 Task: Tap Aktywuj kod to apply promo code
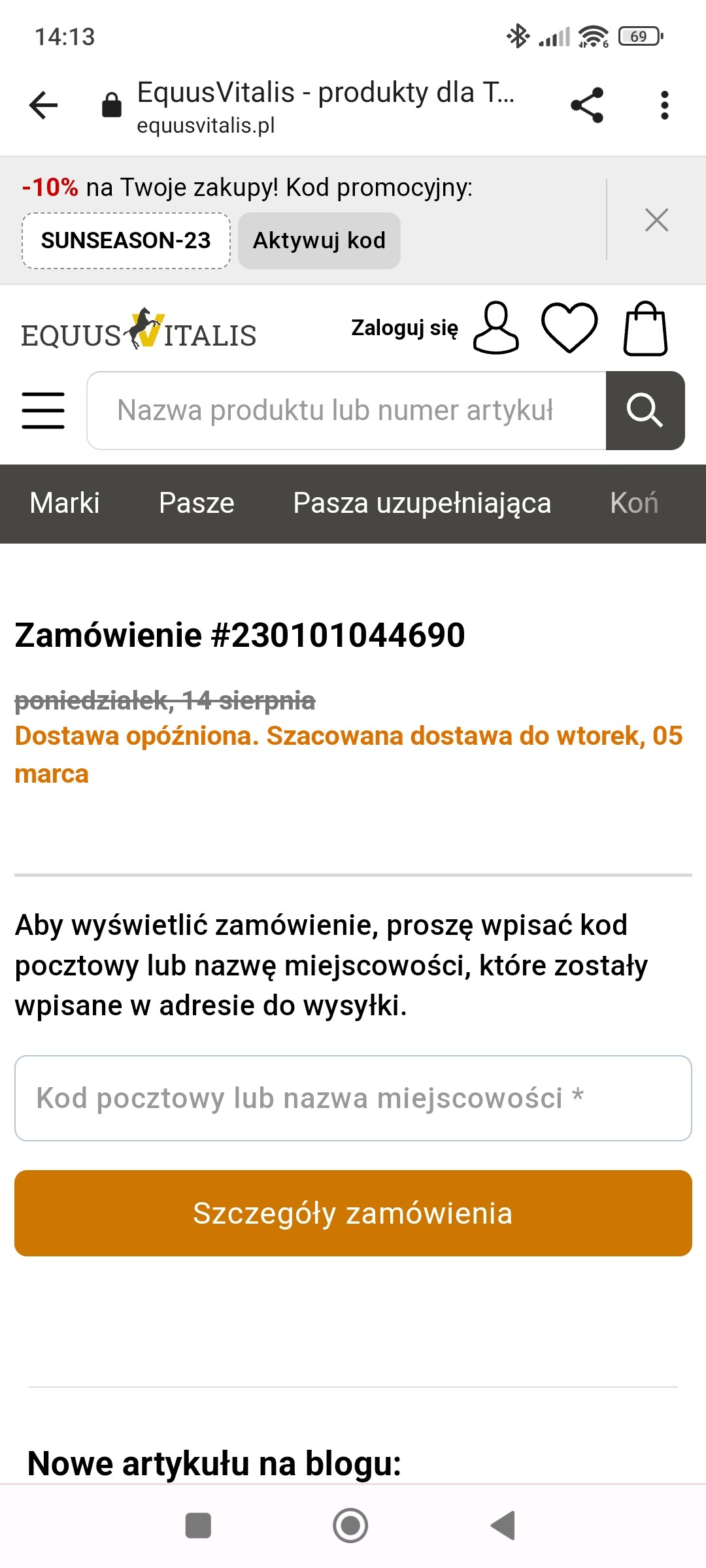319,240
